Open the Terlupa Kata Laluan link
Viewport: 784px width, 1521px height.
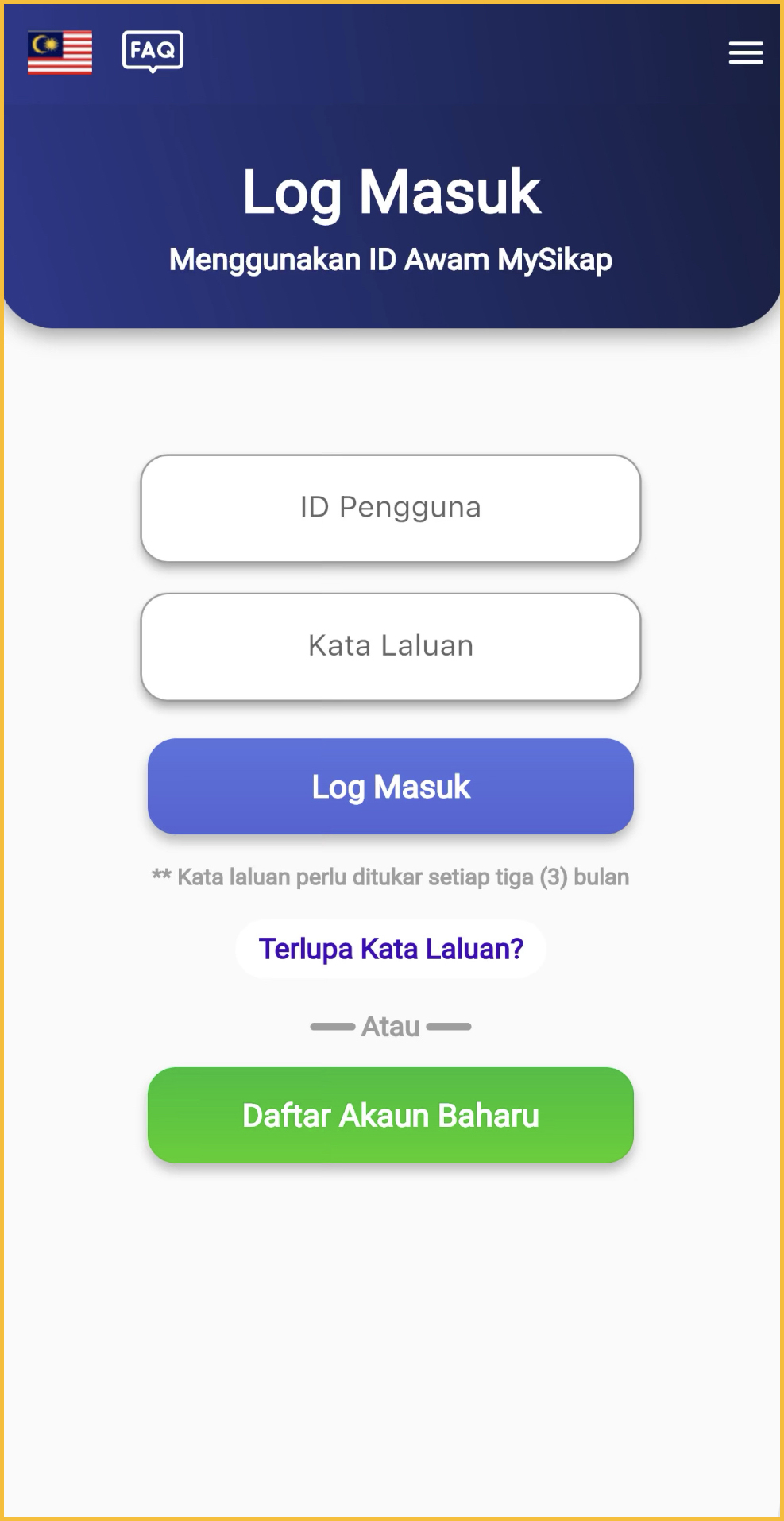390,948
